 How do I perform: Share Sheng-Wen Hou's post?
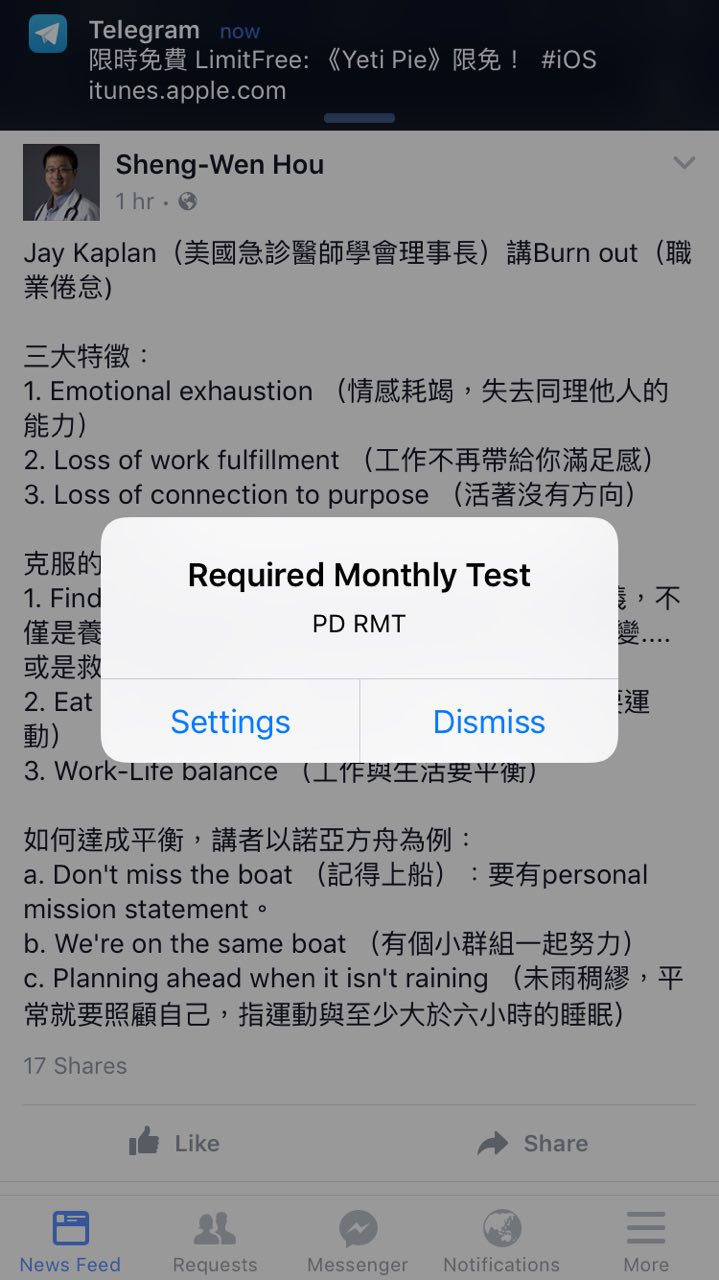pos(532,1143)
